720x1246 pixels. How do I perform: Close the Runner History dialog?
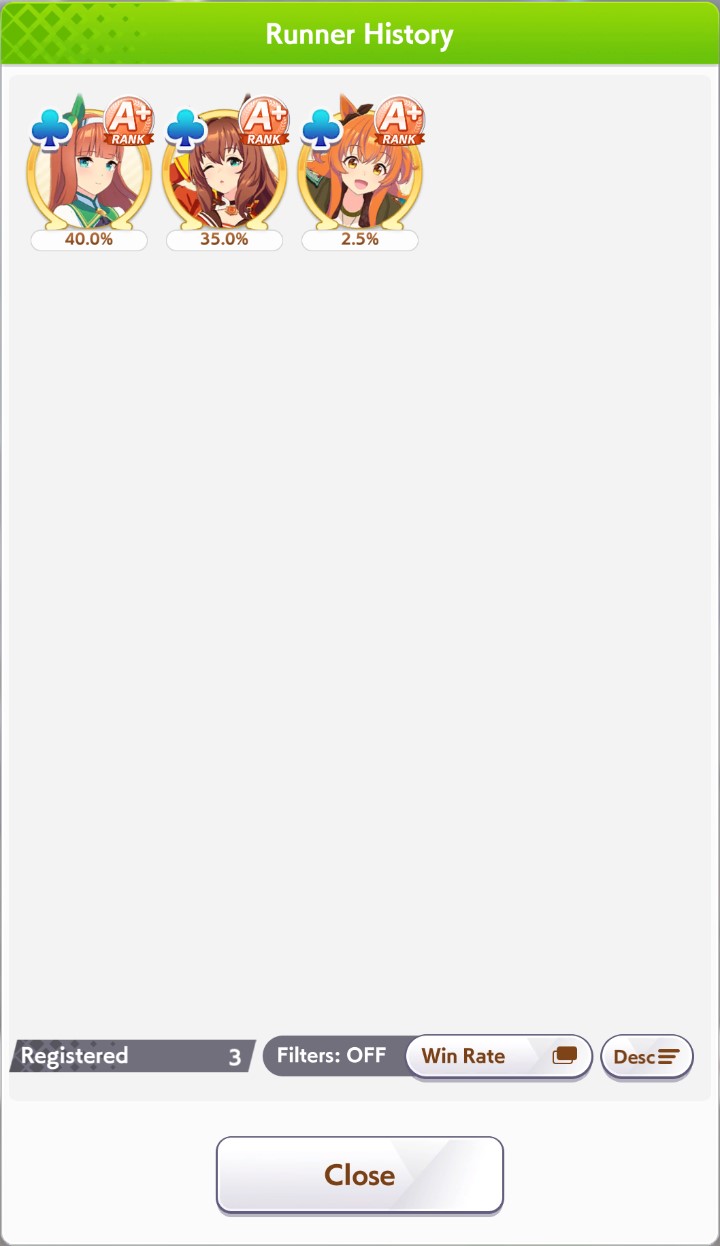360,1175
